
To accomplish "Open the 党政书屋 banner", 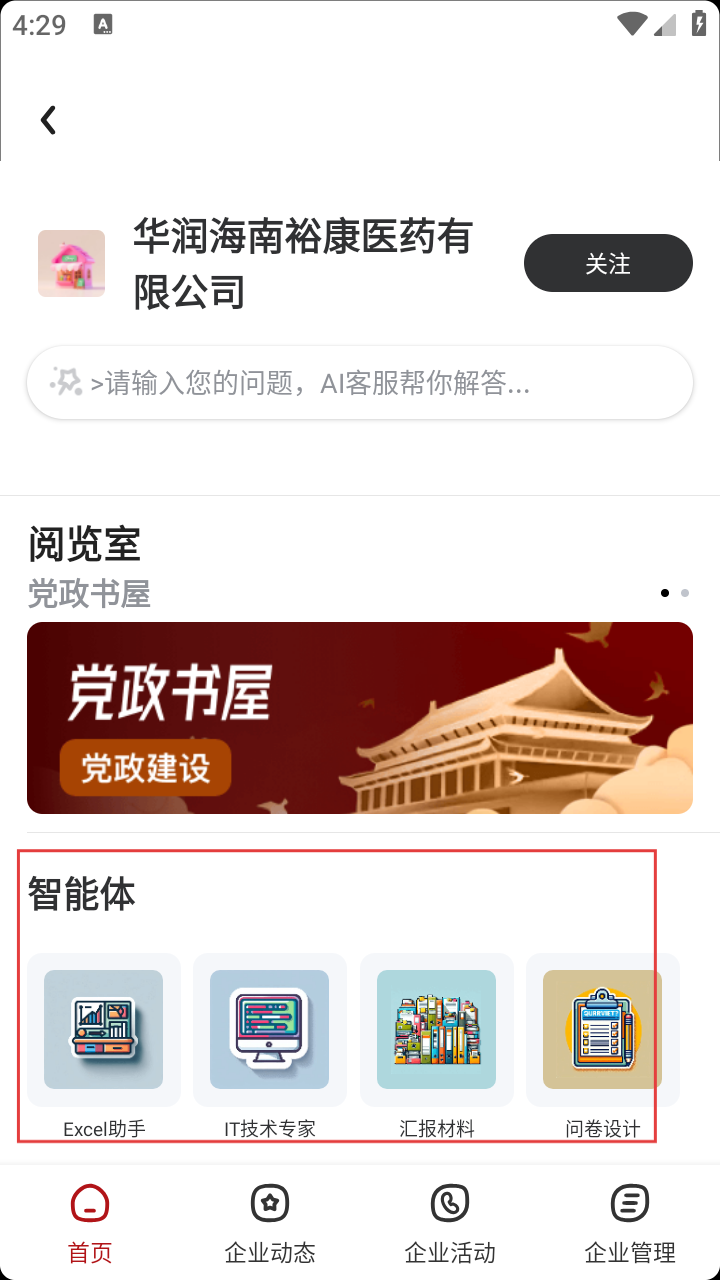I will coord(360,717).
